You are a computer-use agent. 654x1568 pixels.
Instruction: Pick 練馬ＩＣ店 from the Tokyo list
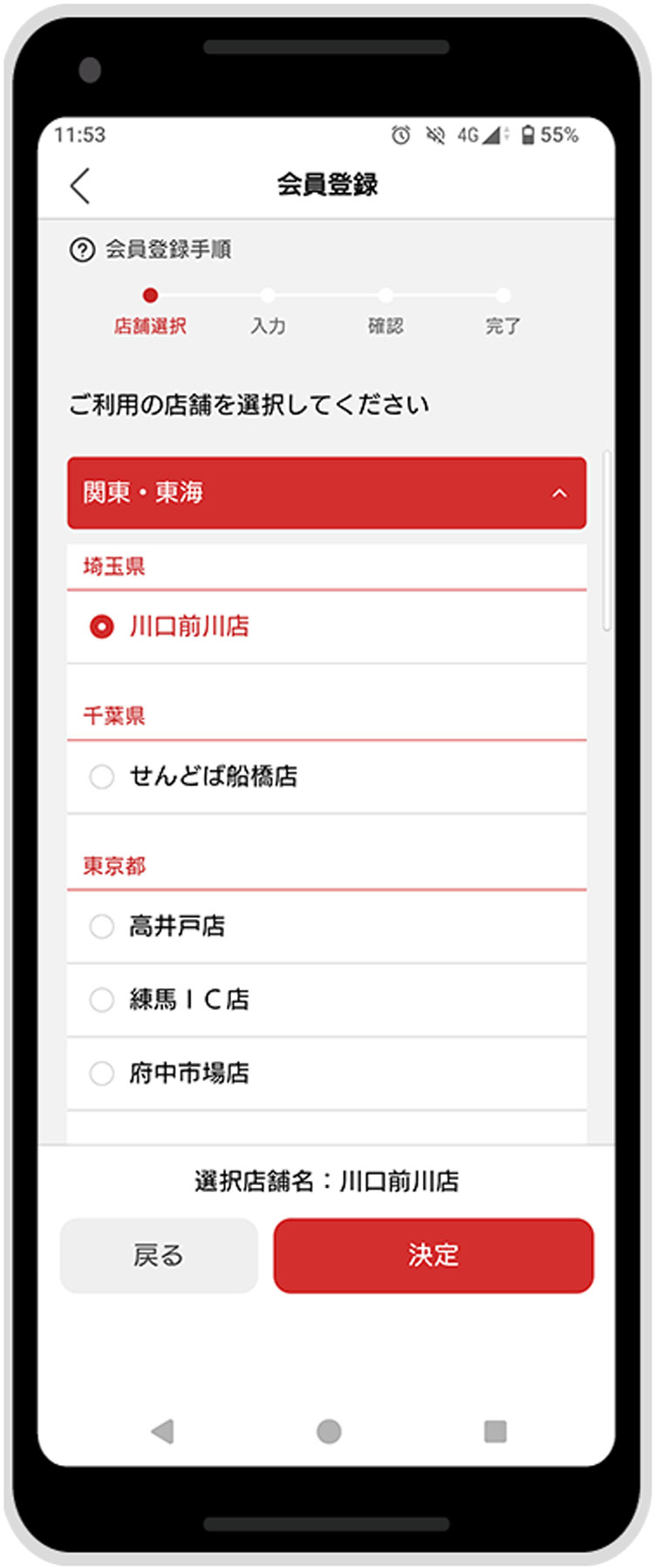102,999
